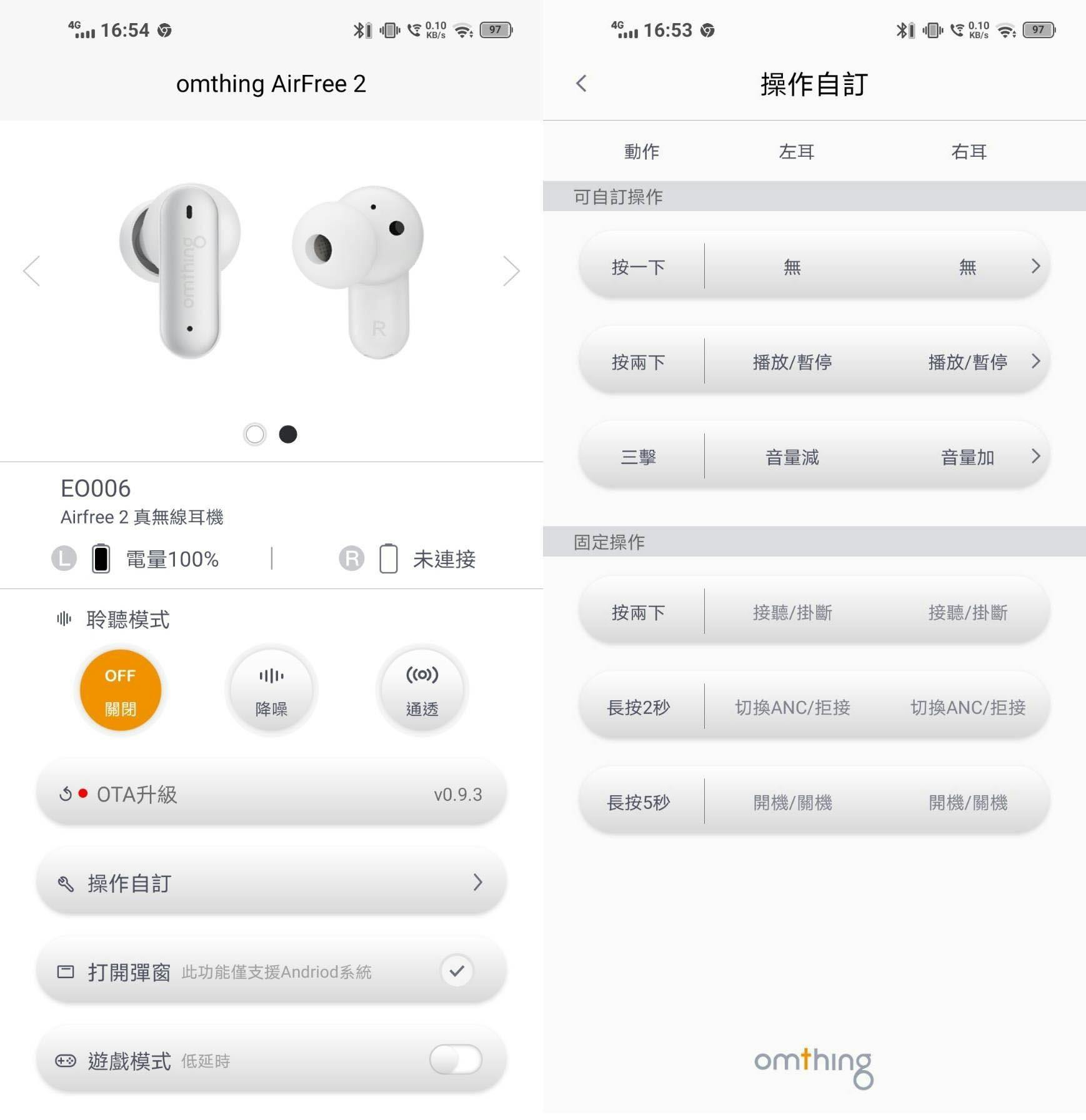Image resolution: width=1086 pixels, height=1120 pixels.
Task: Enable 遊戲模式 low latency toggle
Action: [456, 1059]
